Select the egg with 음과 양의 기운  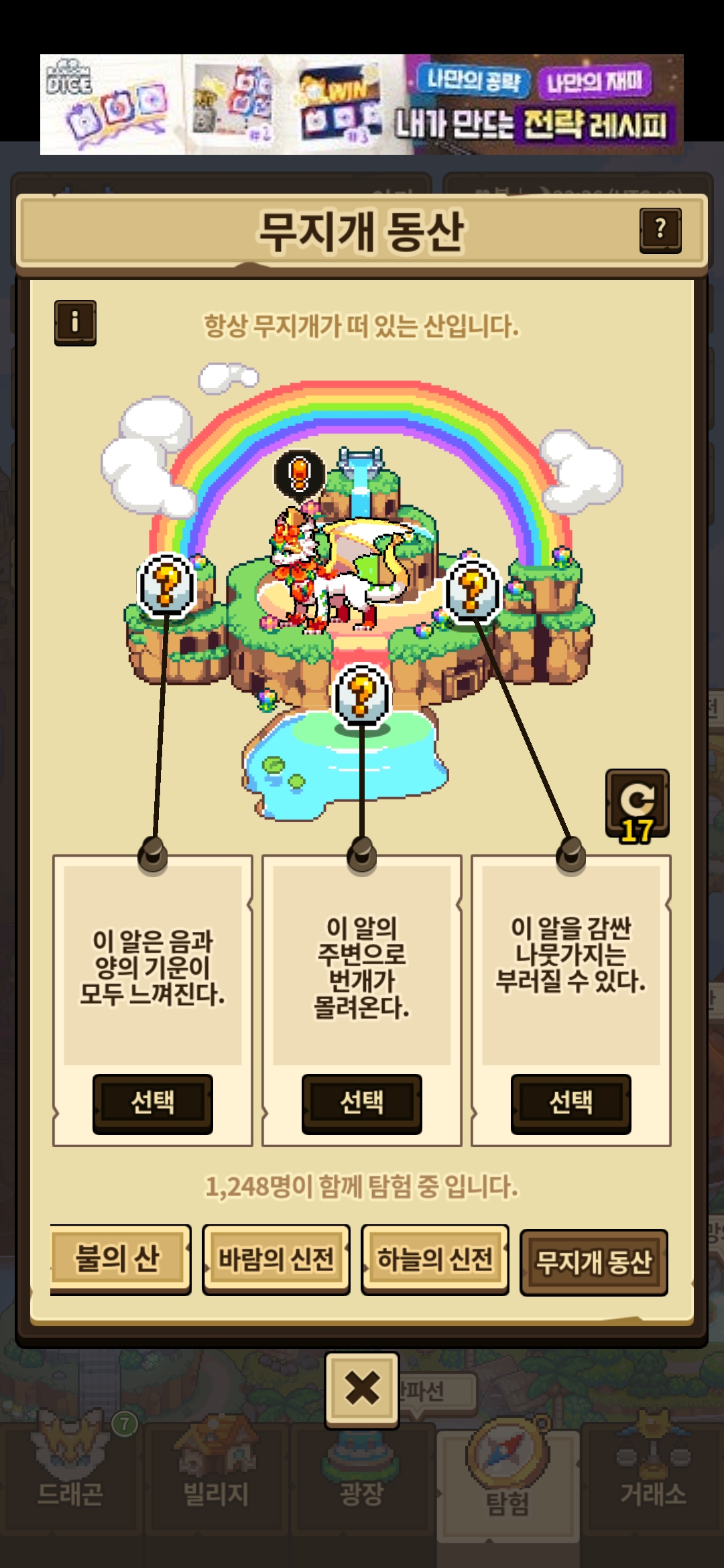click(153, 1103)
